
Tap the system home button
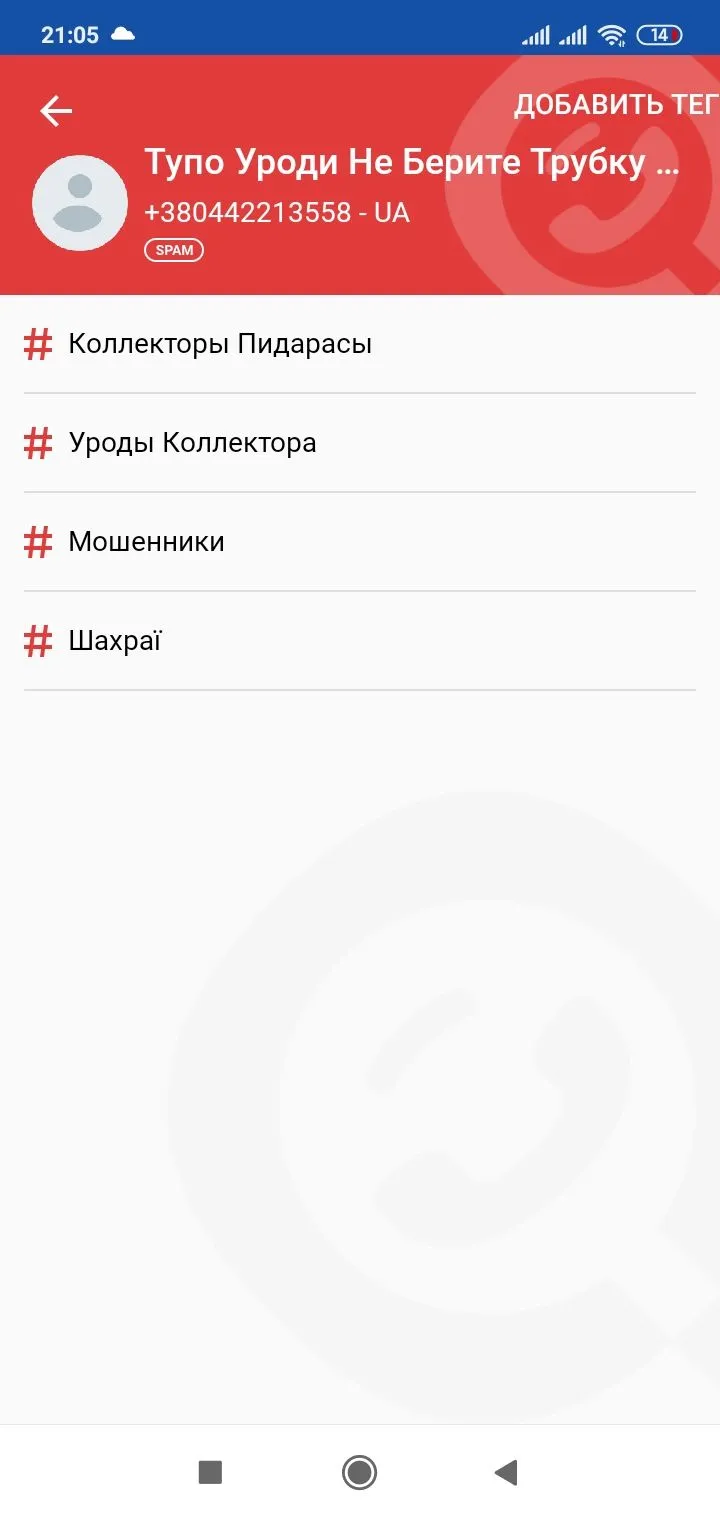pyautogui.click(x=359, y=1472)
